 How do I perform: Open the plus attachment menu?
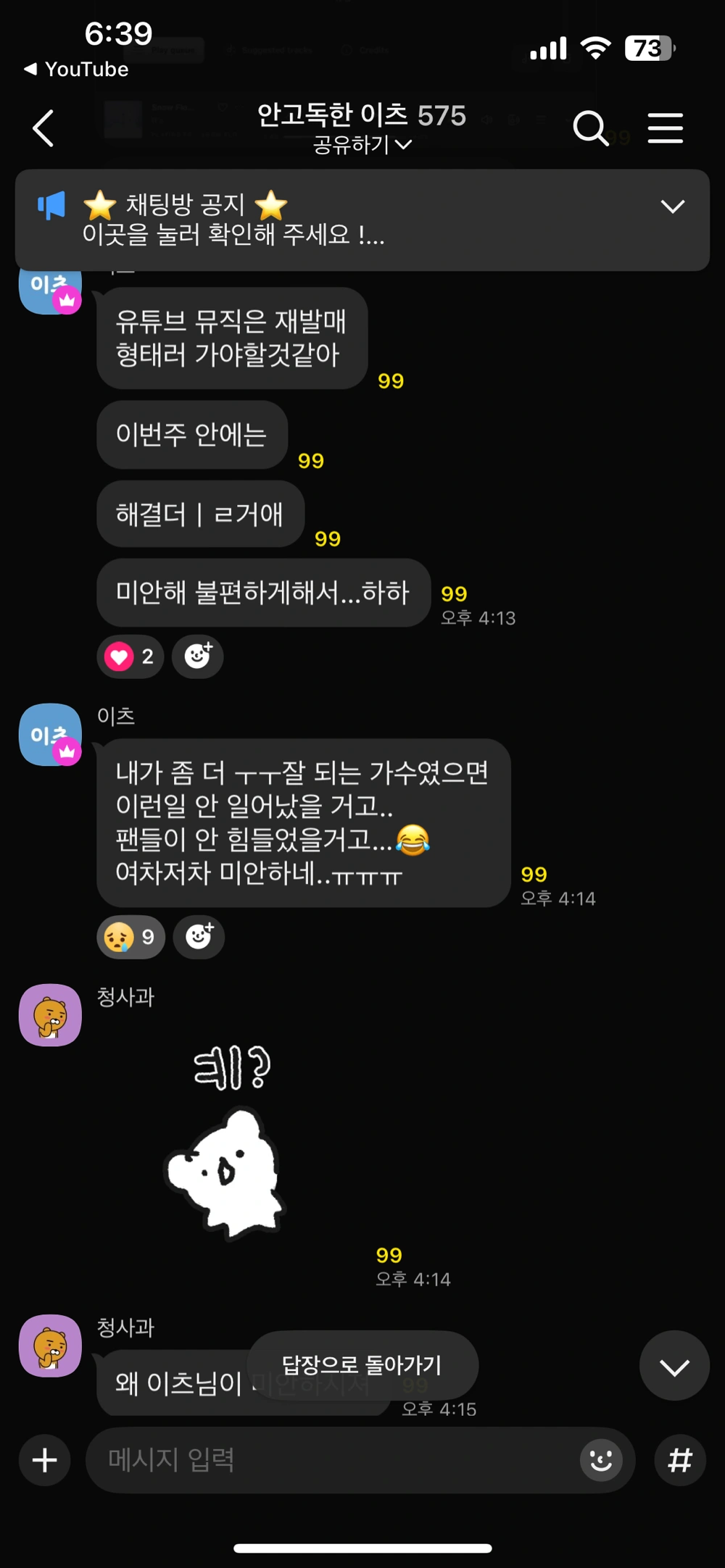point(45,1460)
